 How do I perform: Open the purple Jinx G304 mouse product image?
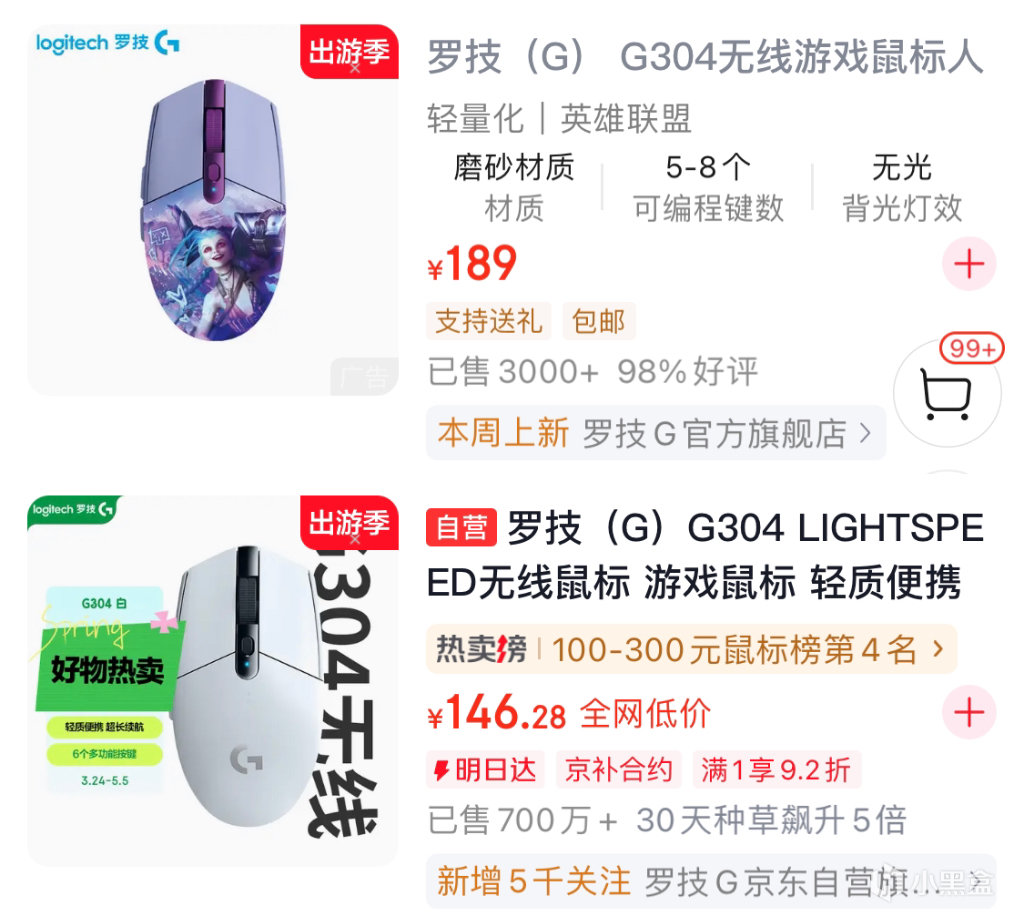212,210
